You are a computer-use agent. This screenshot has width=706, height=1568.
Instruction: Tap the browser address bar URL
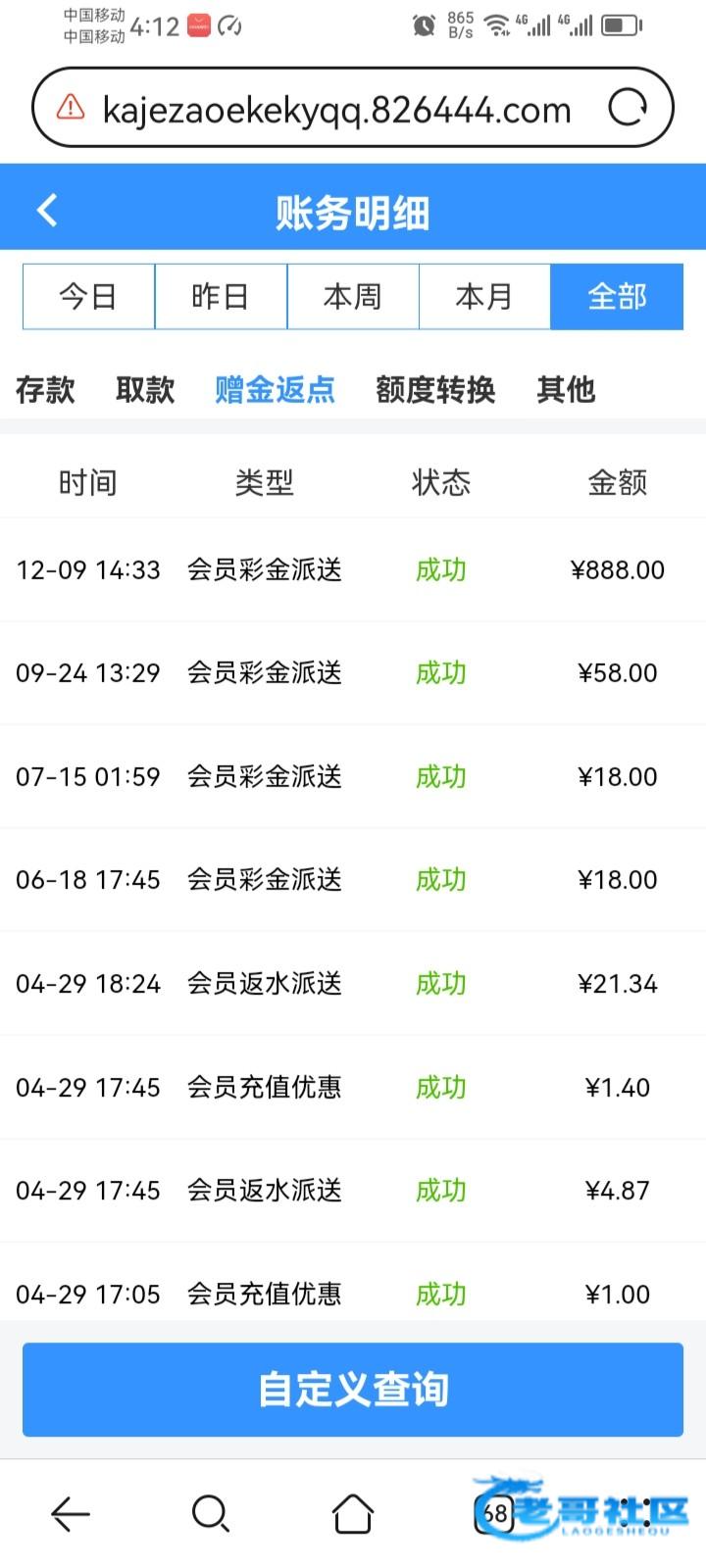click(336, 110)
